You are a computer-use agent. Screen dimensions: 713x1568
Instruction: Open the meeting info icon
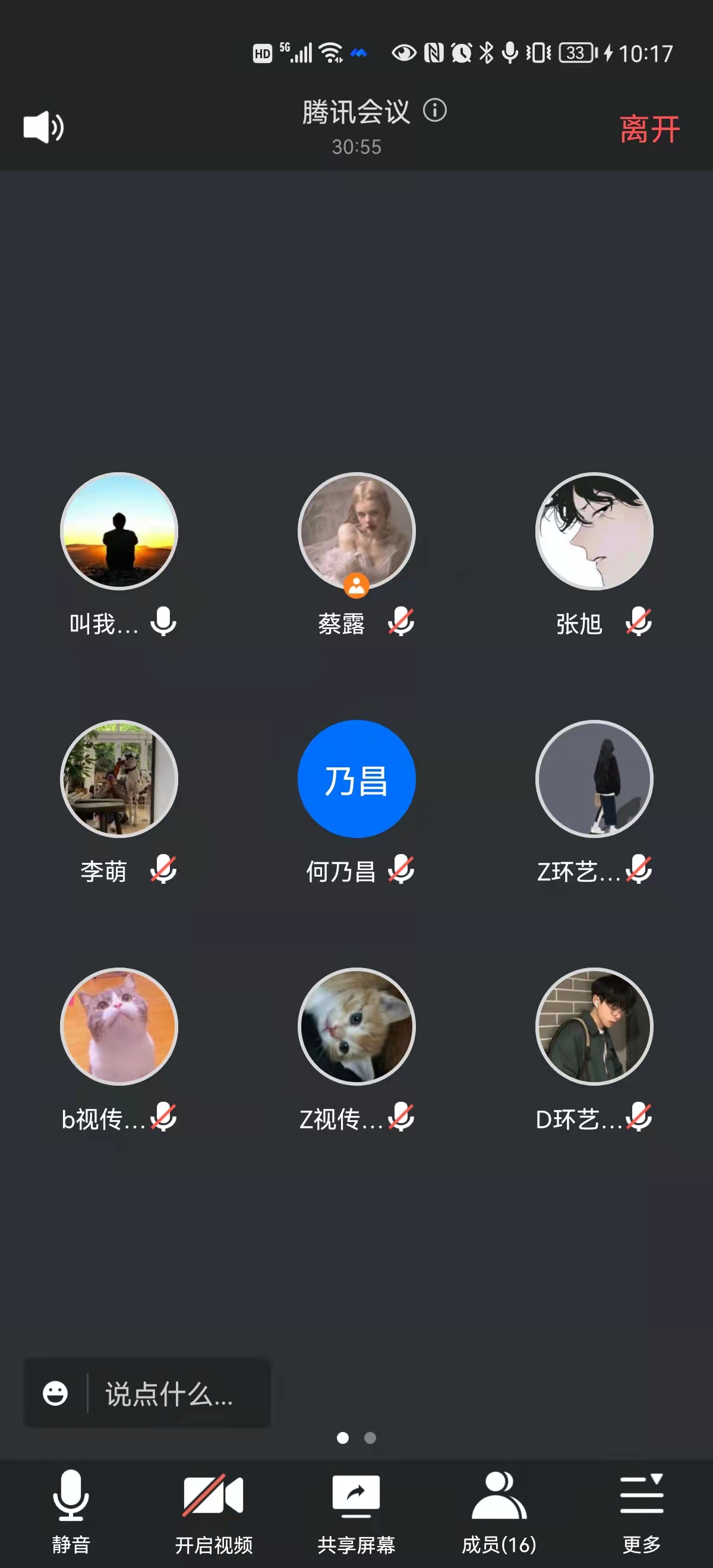pos(435,110)
